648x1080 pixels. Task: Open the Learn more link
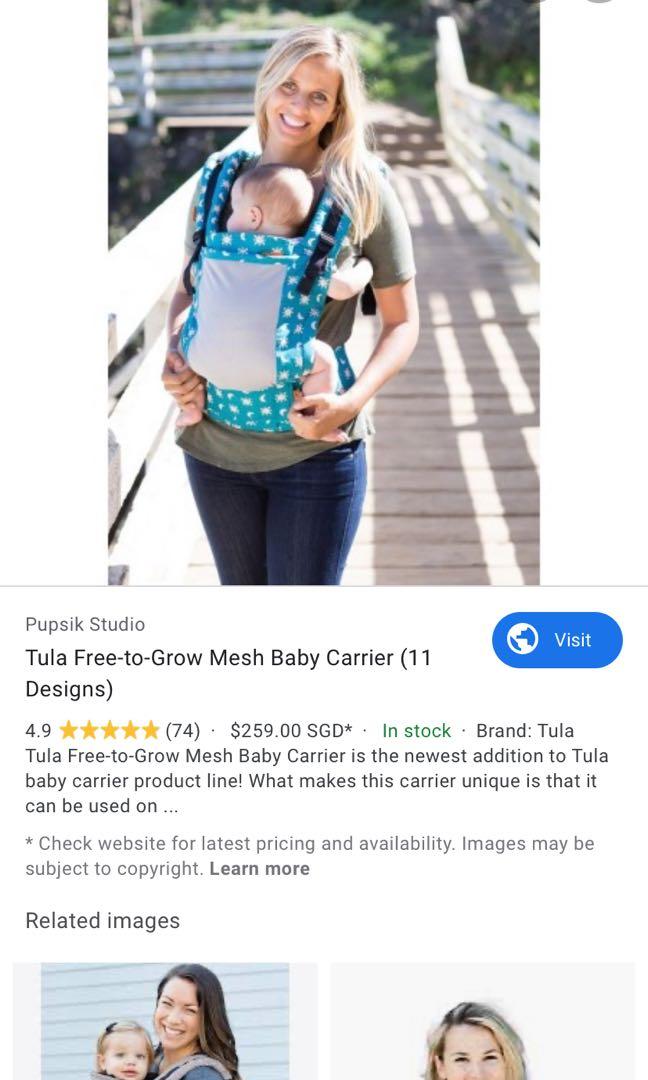[259, 869]
